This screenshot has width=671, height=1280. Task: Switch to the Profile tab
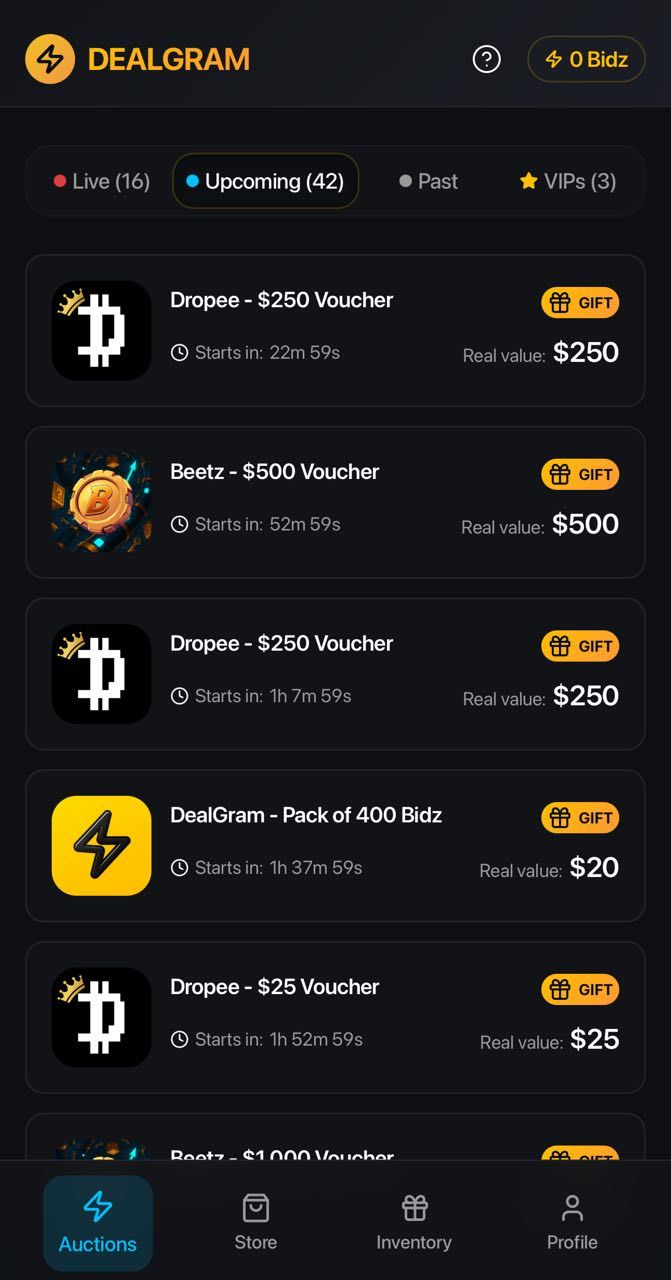(572, 1223)
